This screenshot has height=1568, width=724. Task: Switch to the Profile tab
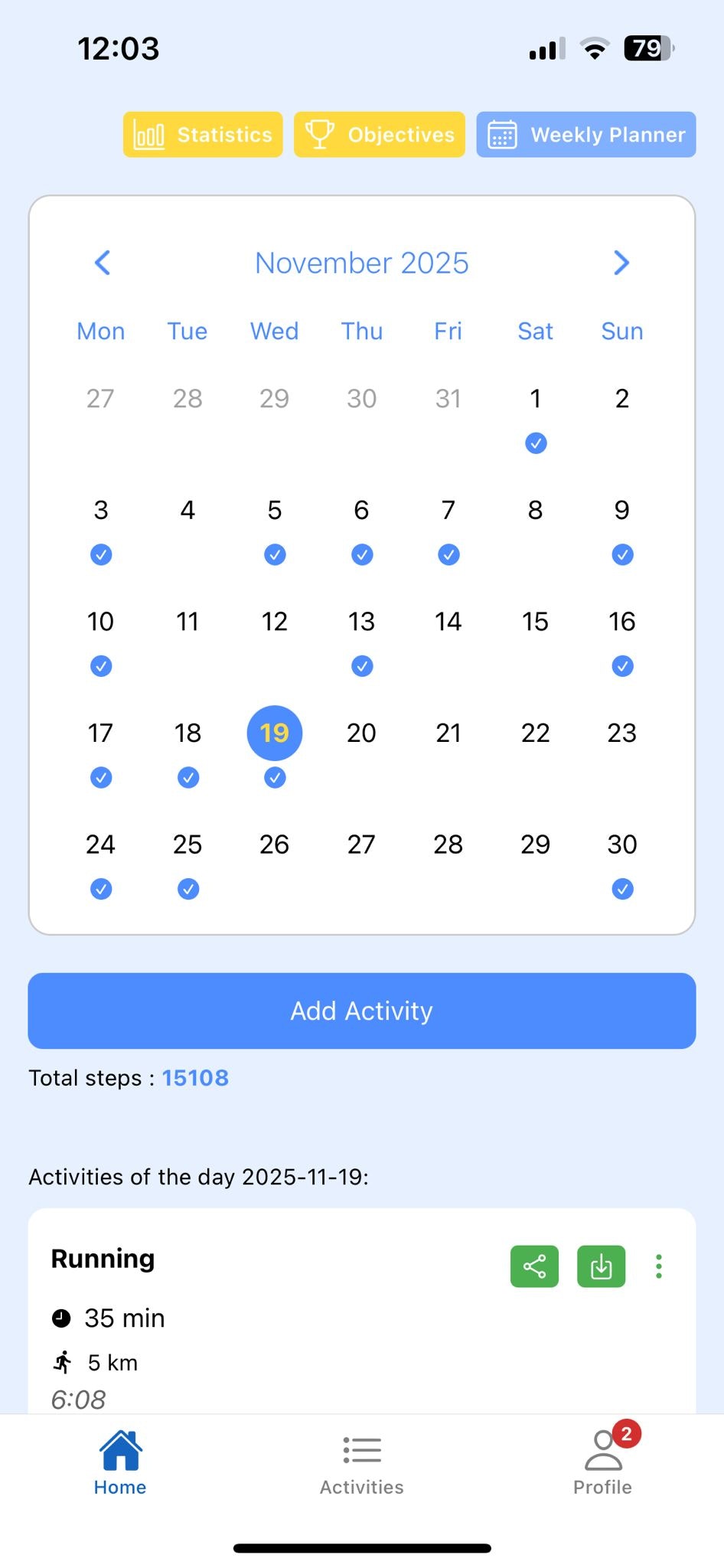pos(603,1464)
